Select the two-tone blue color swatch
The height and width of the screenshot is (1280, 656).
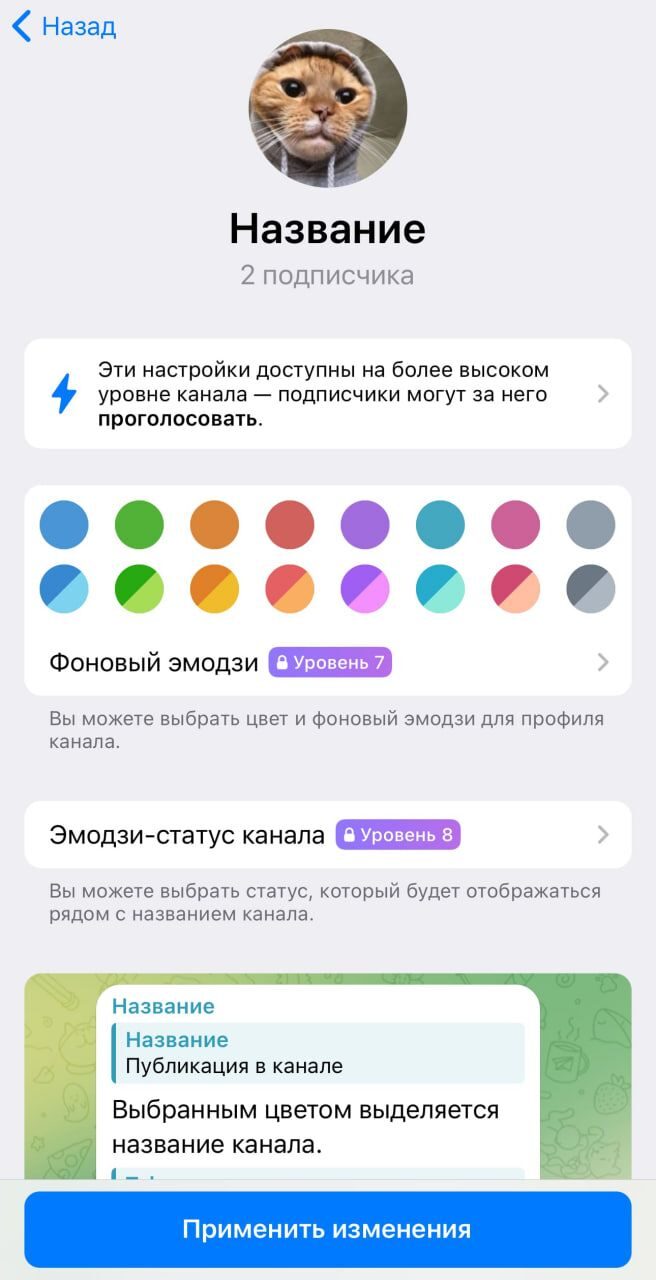[64, 589]
